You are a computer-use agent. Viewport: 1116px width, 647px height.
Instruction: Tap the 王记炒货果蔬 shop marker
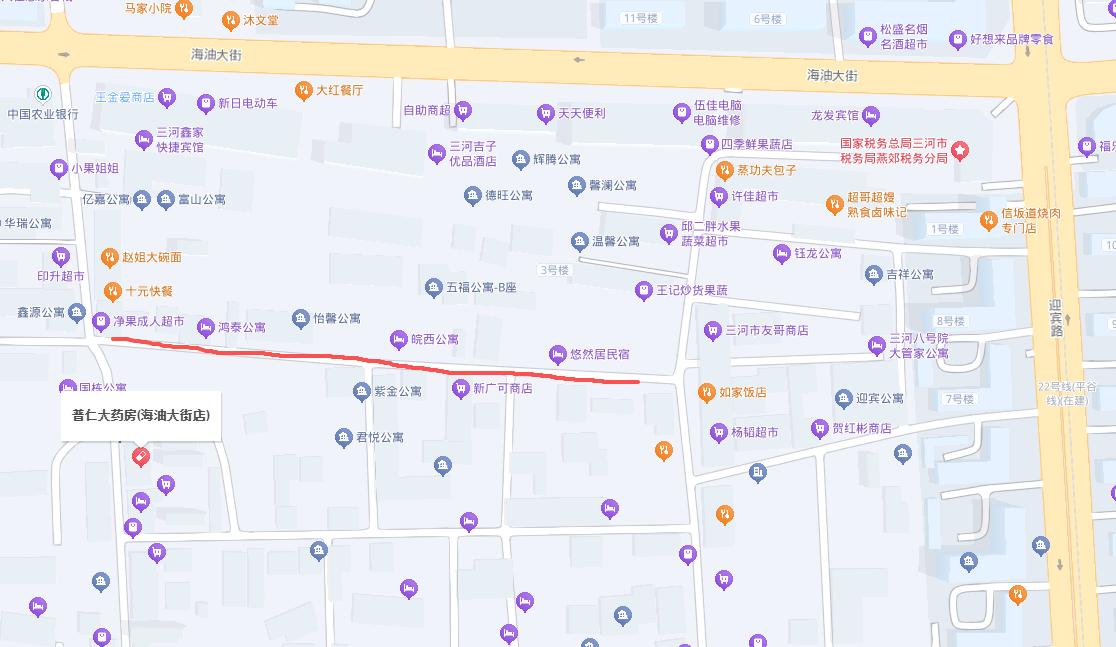click(x=644, y=291)
